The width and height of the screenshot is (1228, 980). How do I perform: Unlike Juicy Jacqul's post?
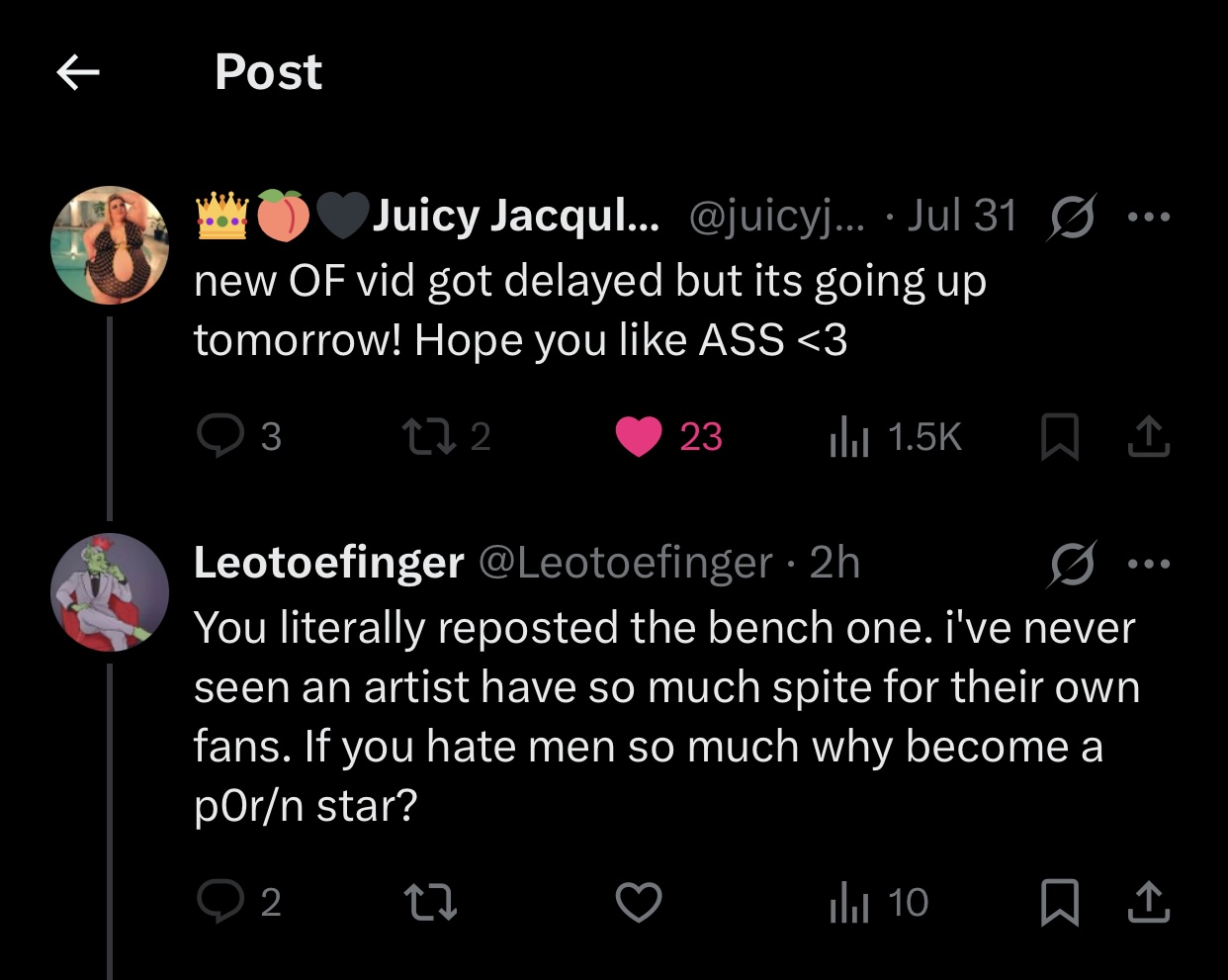(639, 436)
